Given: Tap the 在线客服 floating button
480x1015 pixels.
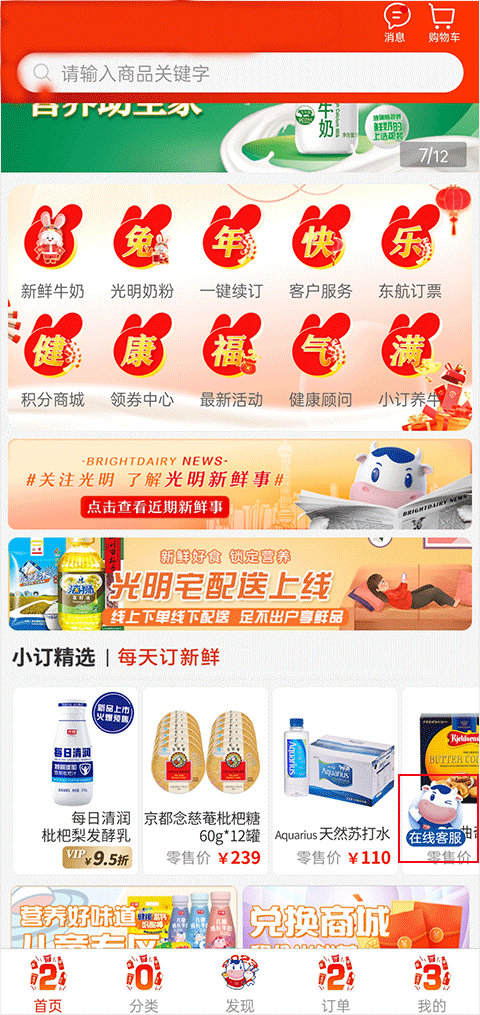Looking at the screenshot, I should [x=437, y=818].
